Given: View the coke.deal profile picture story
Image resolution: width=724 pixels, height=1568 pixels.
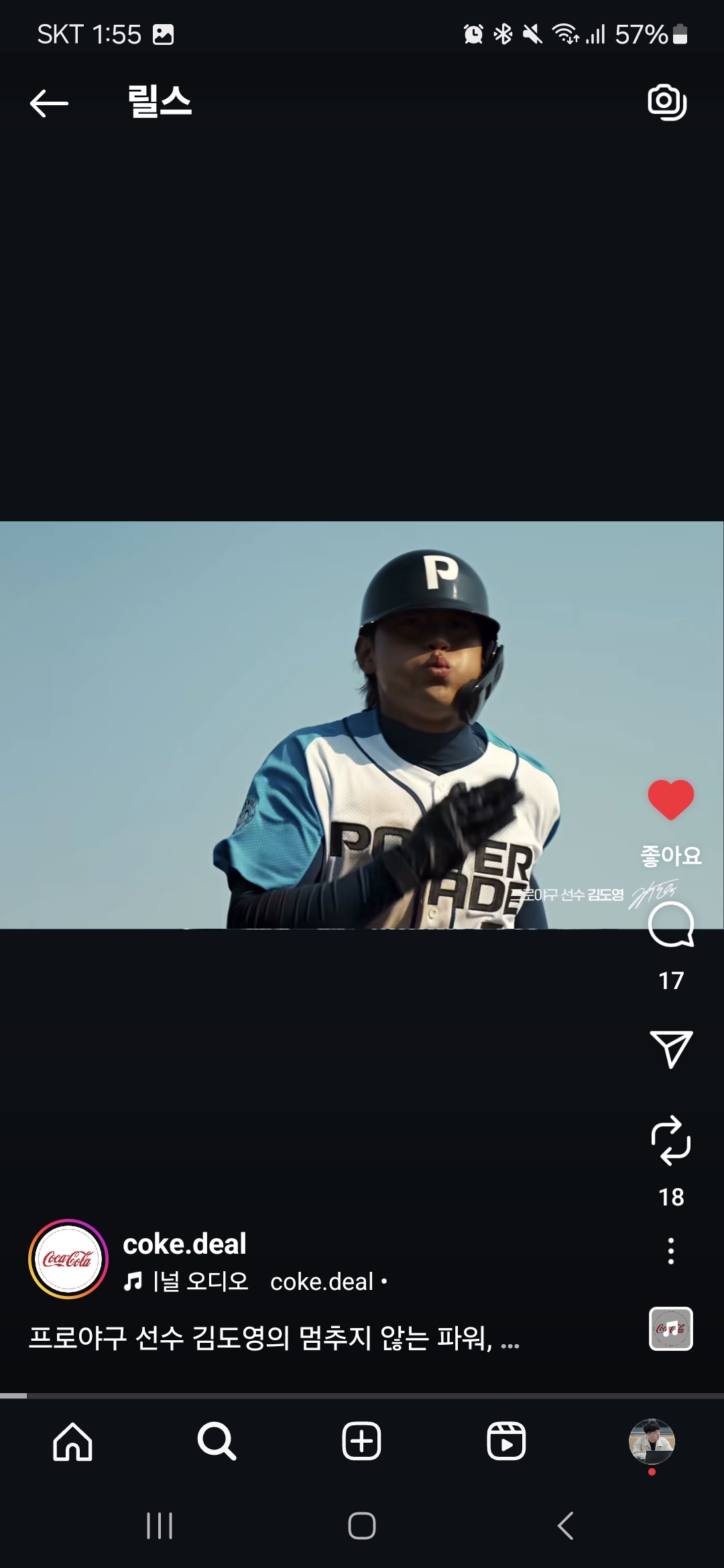Looking at the screenshot, I should coord(68,1259).
